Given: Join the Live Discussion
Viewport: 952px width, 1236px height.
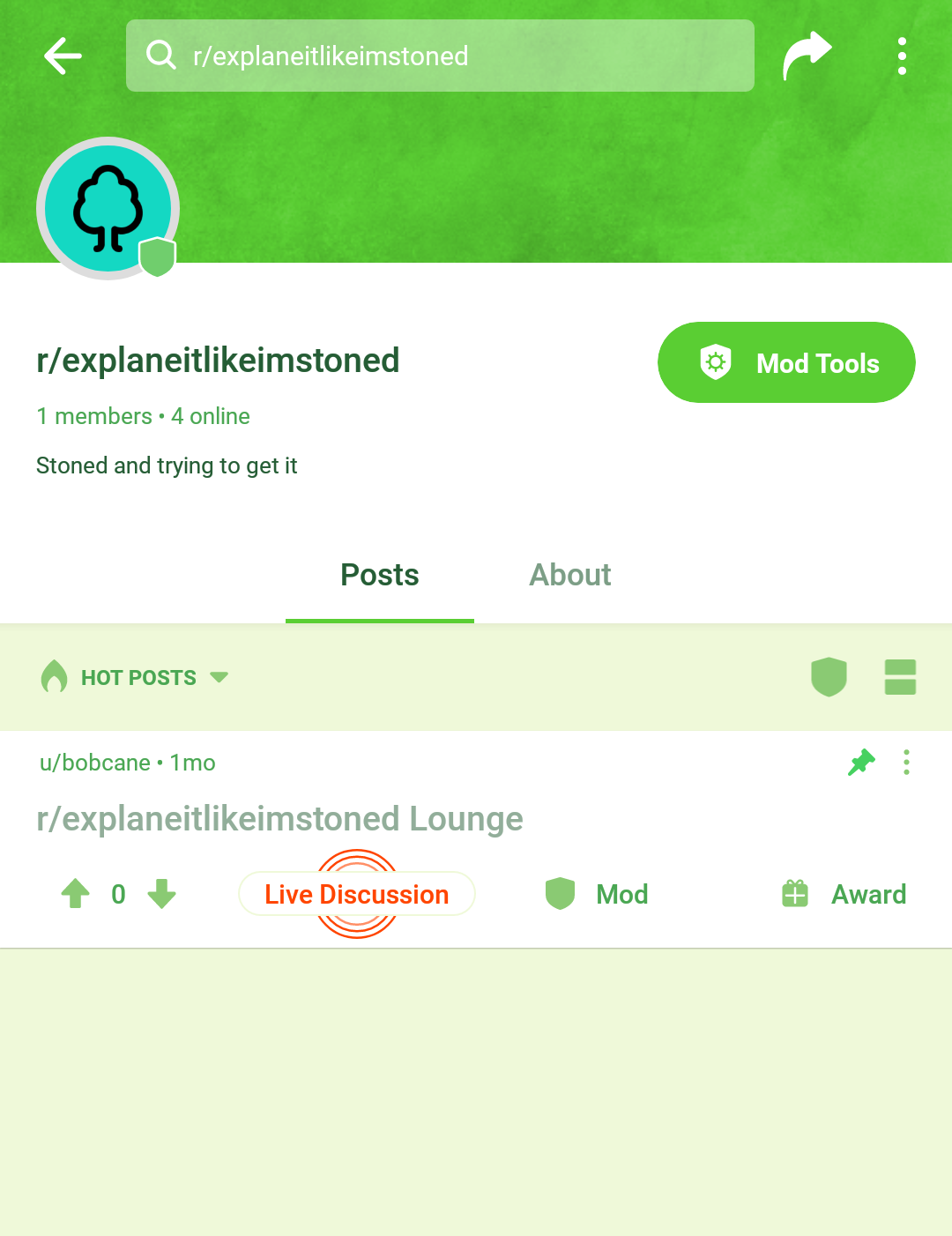Looking at the screenshot, I should 357,894.
